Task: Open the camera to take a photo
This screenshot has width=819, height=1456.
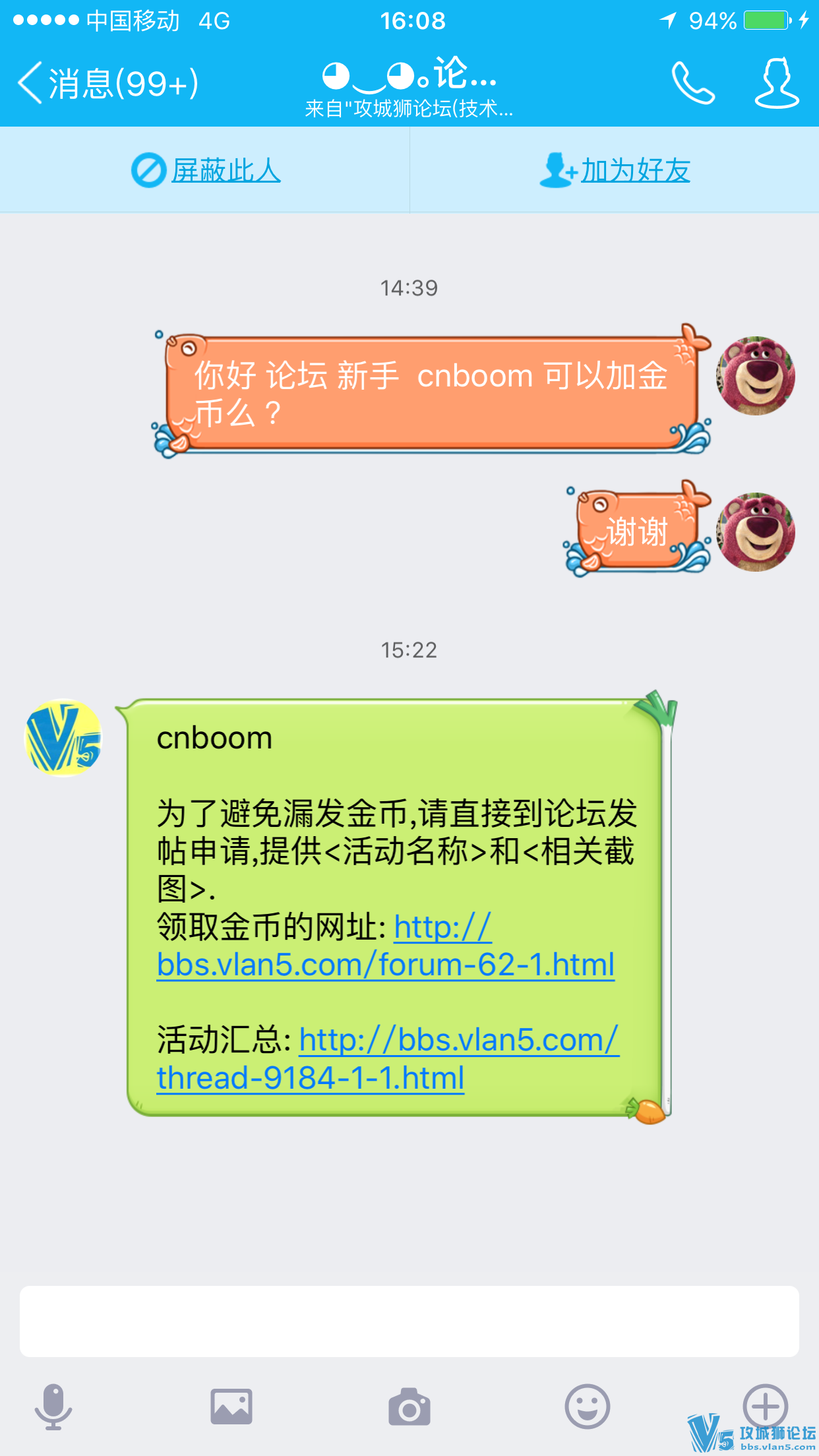Action: pos(409,1407)
